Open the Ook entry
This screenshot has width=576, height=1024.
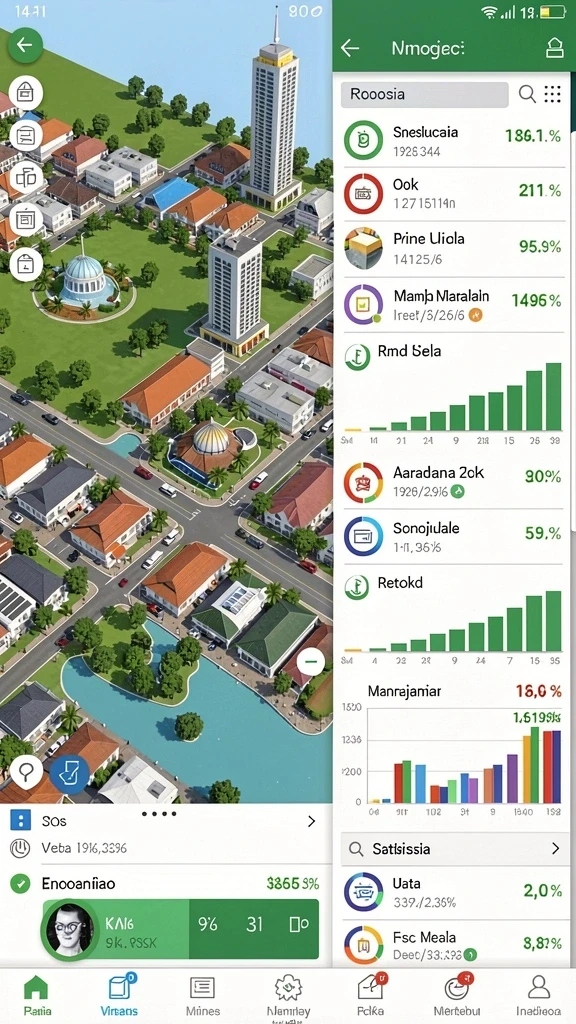pyautogui.click(x=452, y=194)
